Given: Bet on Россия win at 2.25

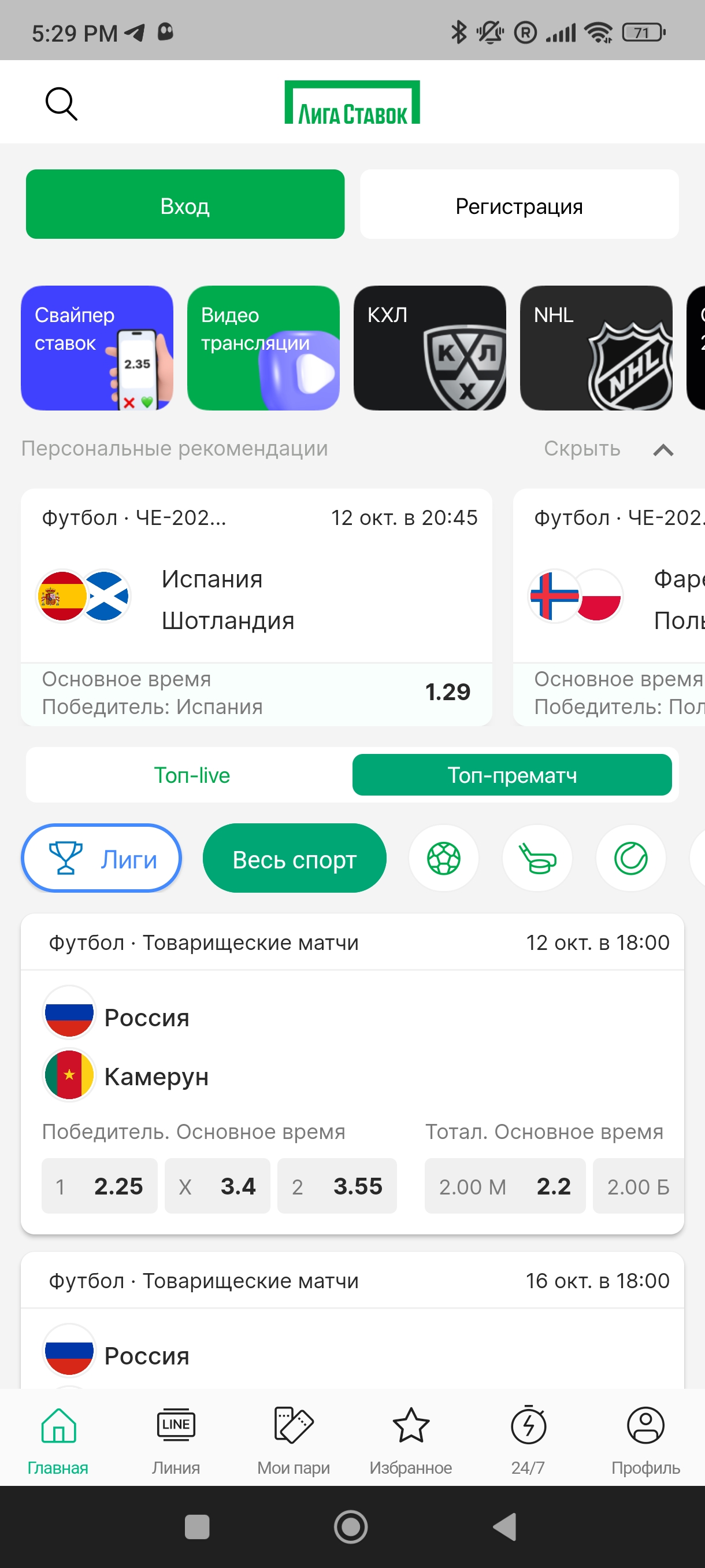Looking at the screenshot, I should point(100,1186).
